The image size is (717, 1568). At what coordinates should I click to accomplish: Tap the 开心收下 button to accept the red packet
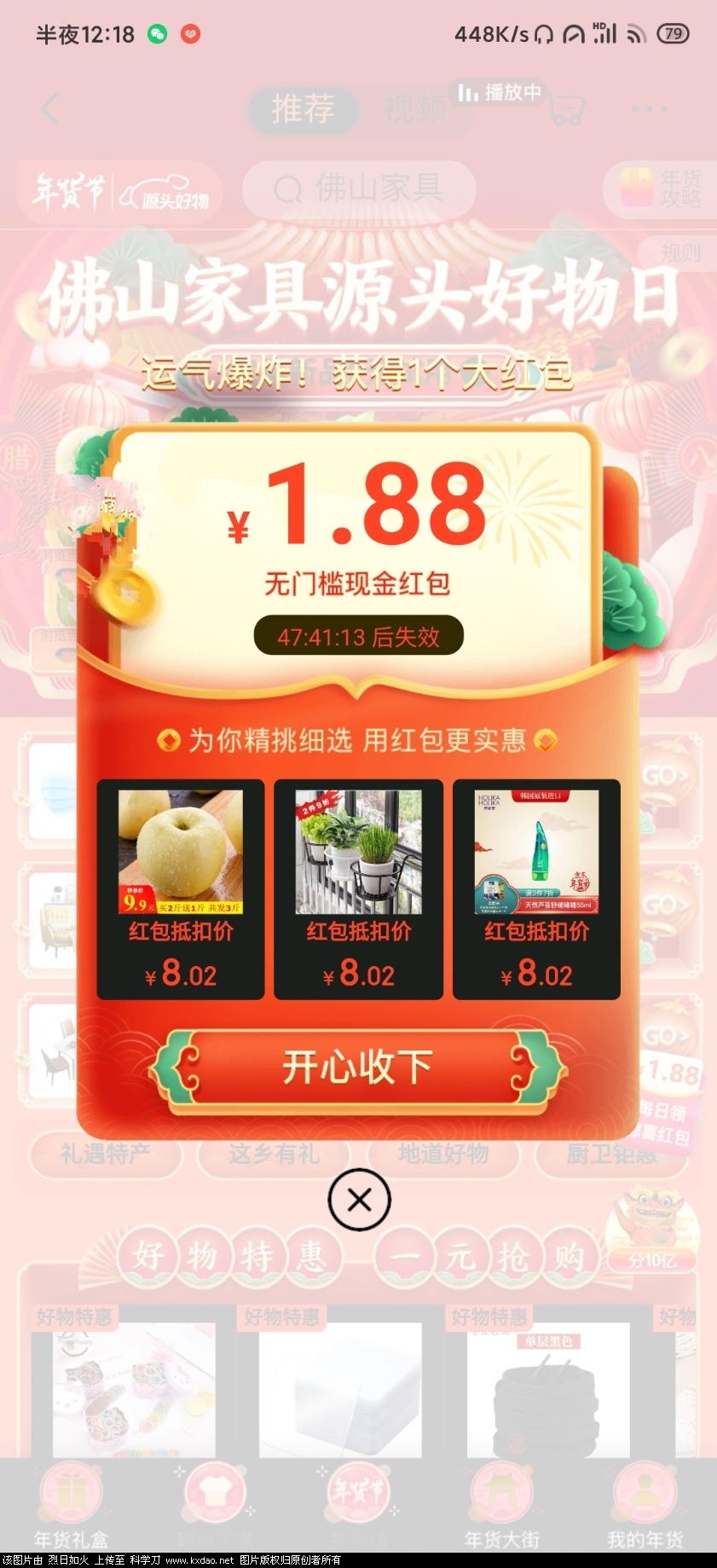pyautogui.click(x=358, y=1068)
